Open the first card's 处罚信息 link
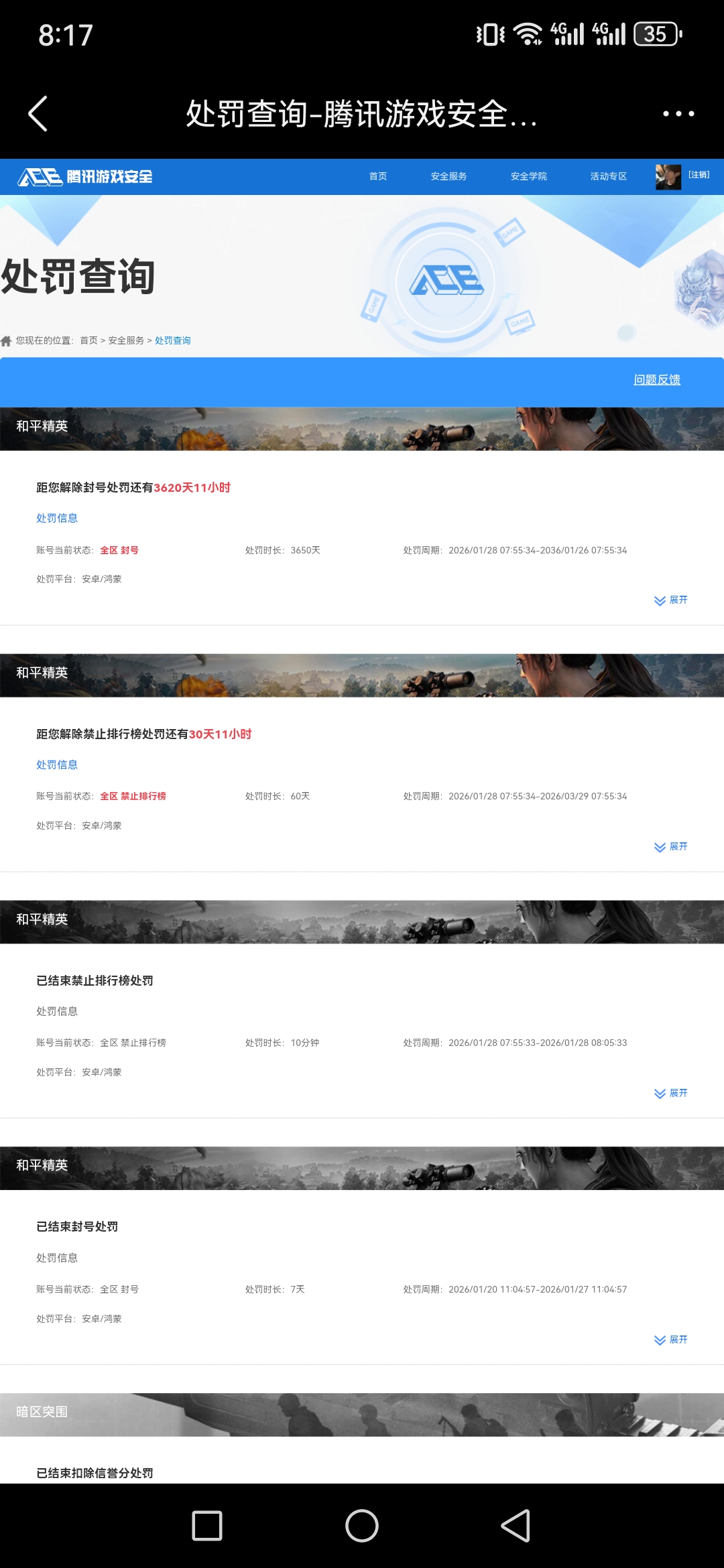This screenshot has width=724, height=1568. click(x=57, y=517)
